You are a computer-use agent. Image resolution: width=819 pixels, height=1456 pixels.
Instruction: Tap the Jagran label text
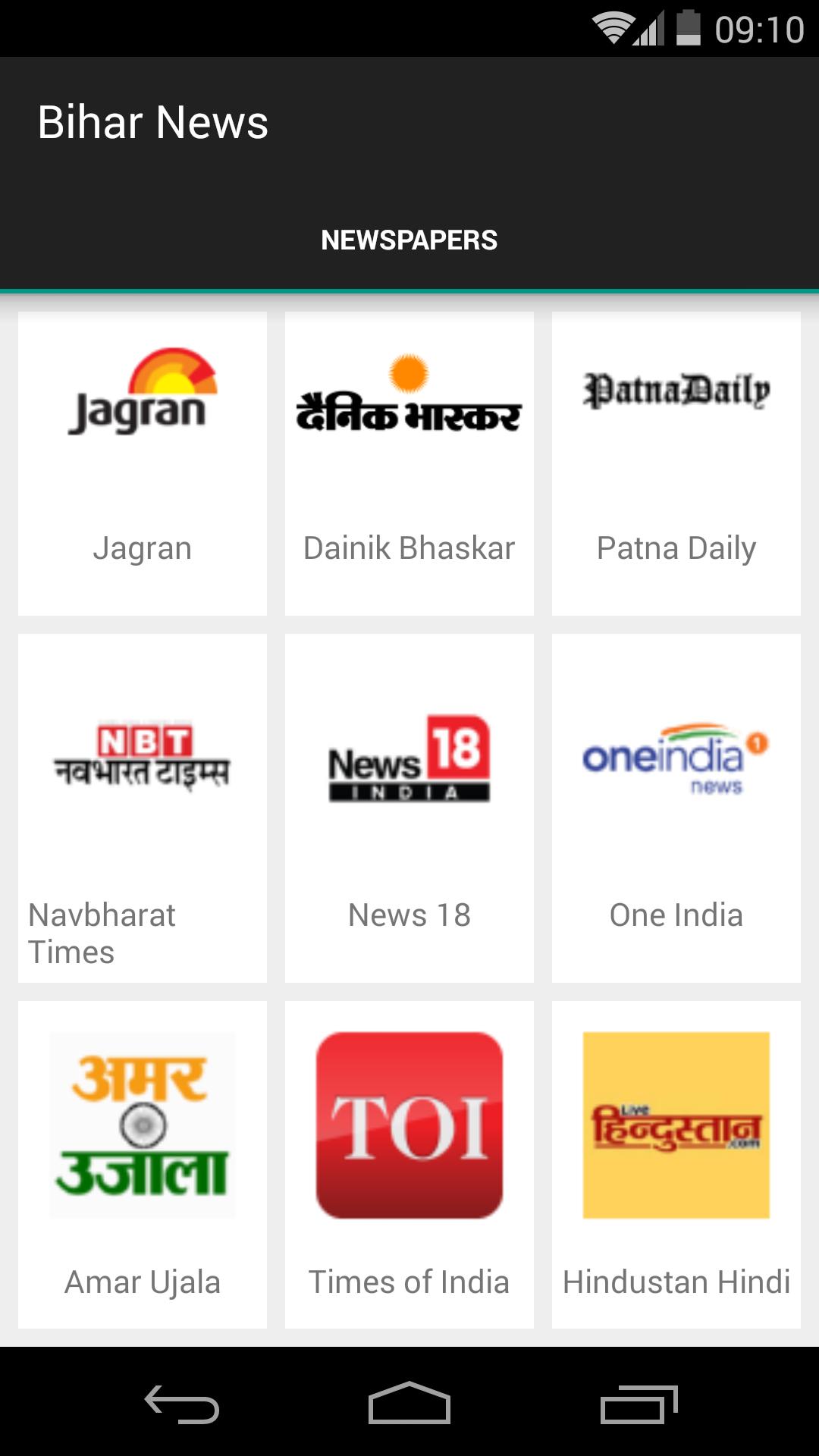[x=143, y=548]
